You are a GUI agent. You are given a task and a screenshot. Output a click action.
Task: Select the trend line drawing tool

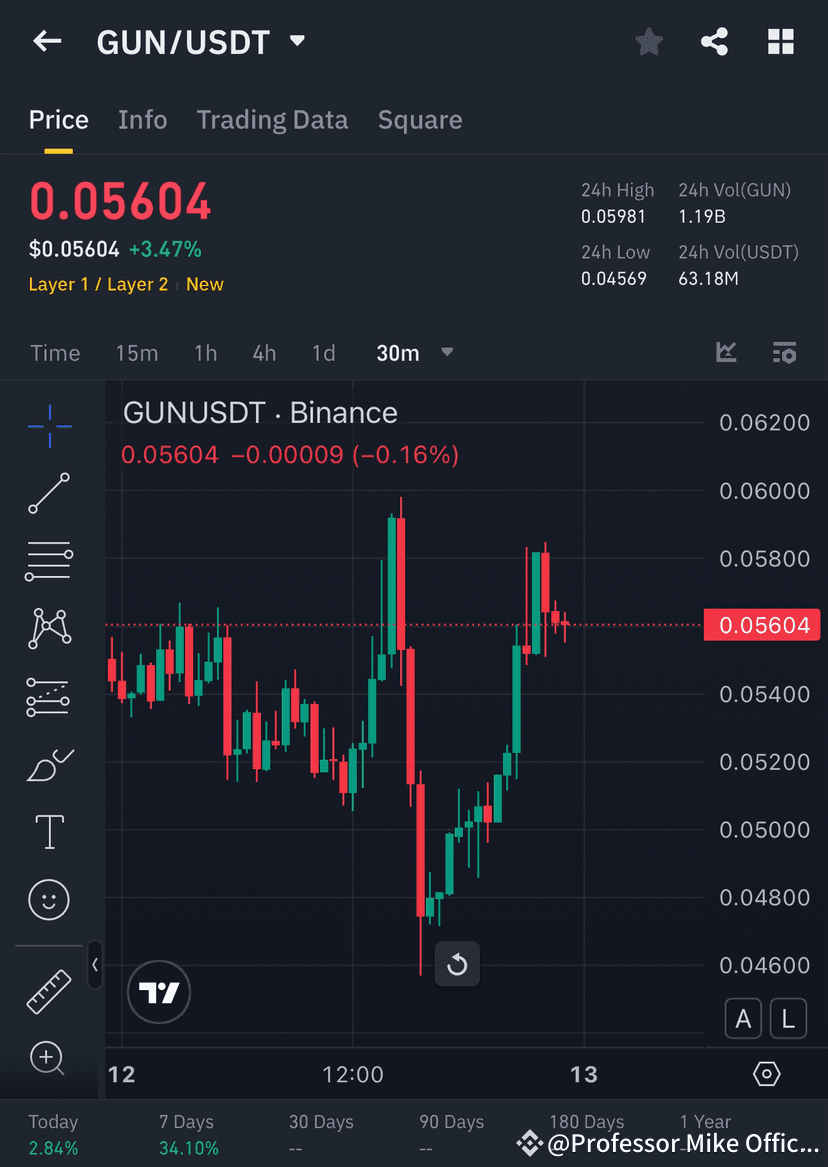click(x=48, y=493)
